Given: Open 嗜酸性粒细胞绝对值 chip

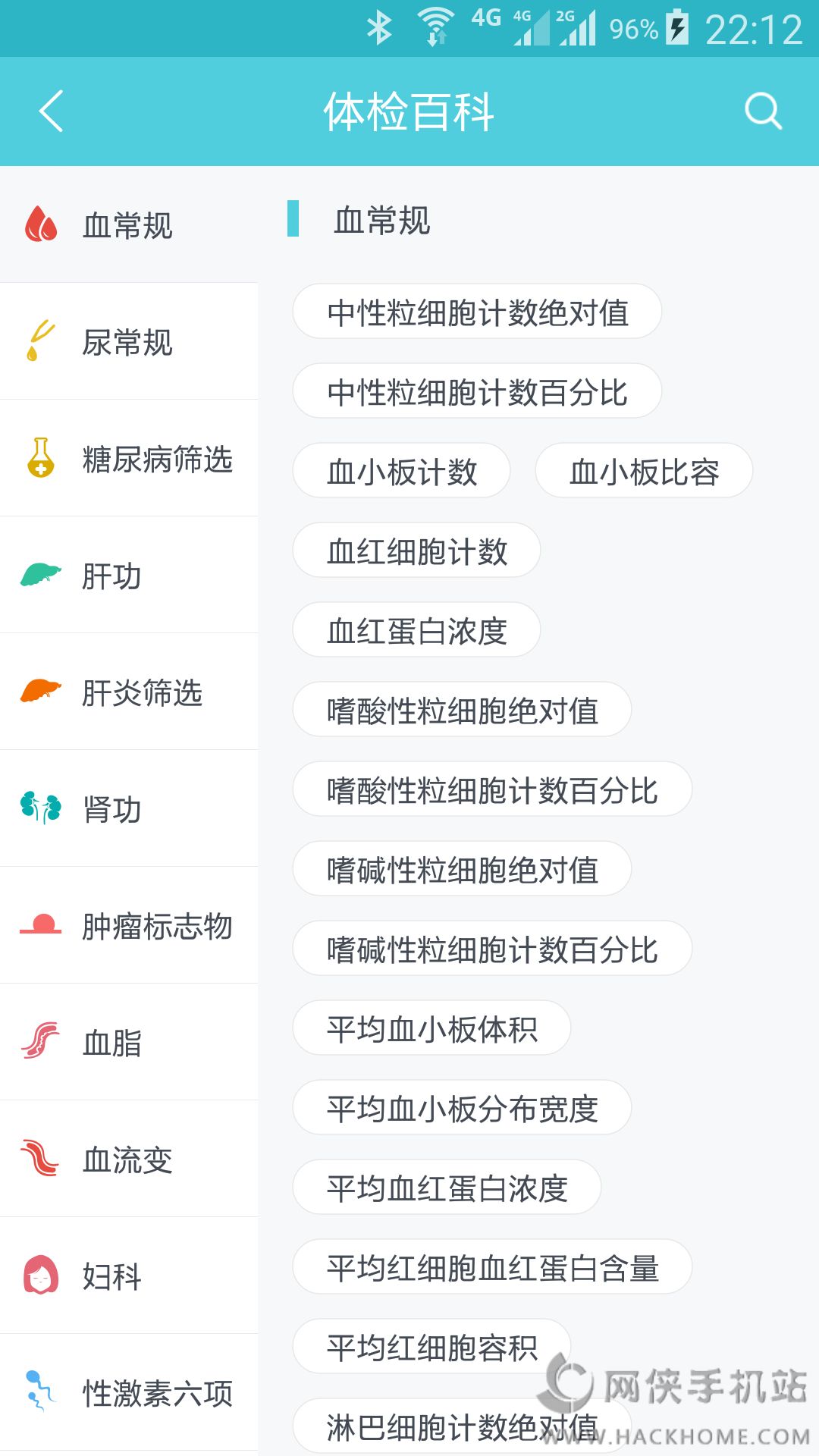Looking at the screenshot, I should tap(462, 710).
